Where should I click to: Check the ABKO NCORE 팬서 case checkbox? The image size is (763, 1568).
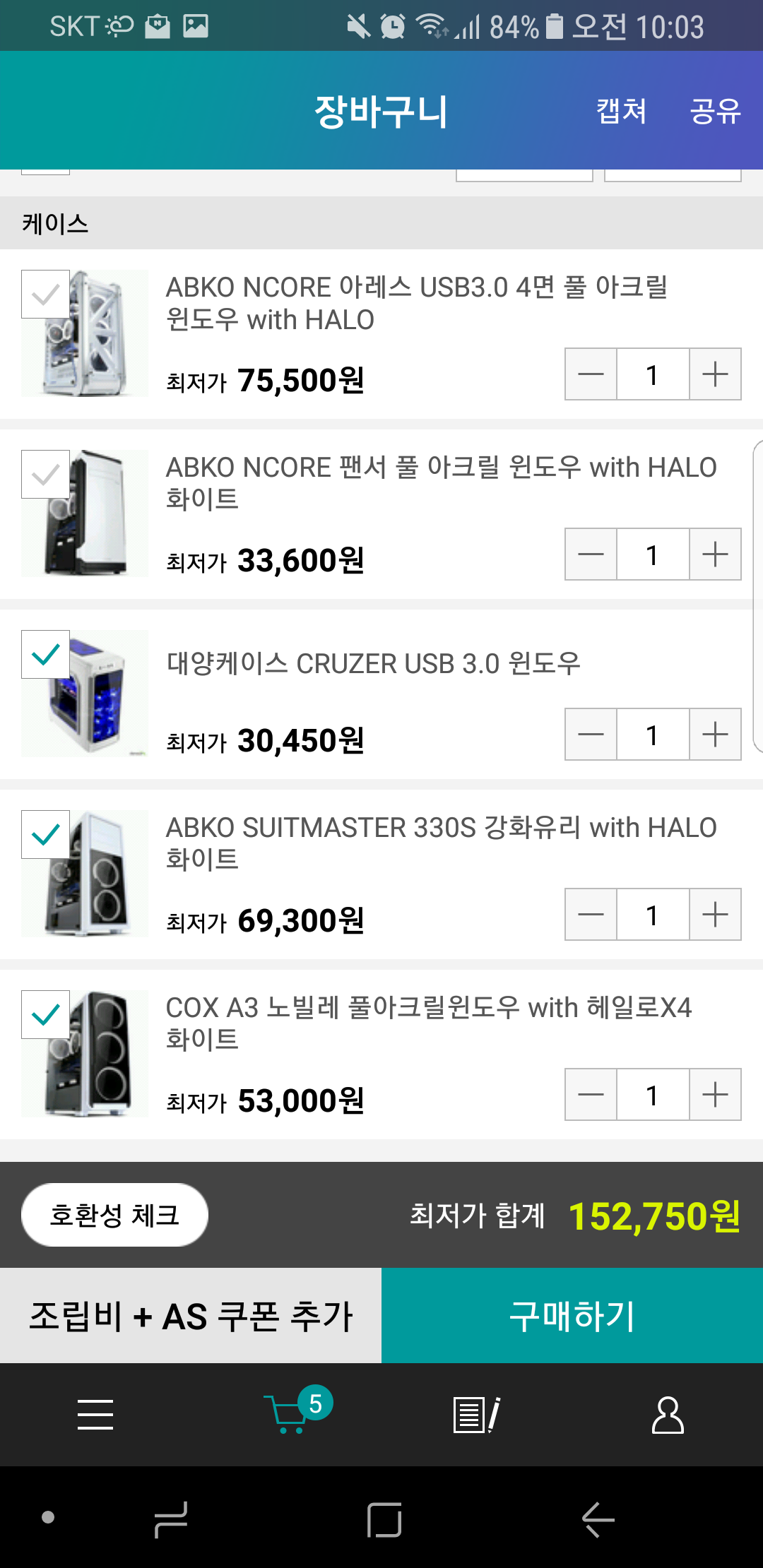(46, 475)
